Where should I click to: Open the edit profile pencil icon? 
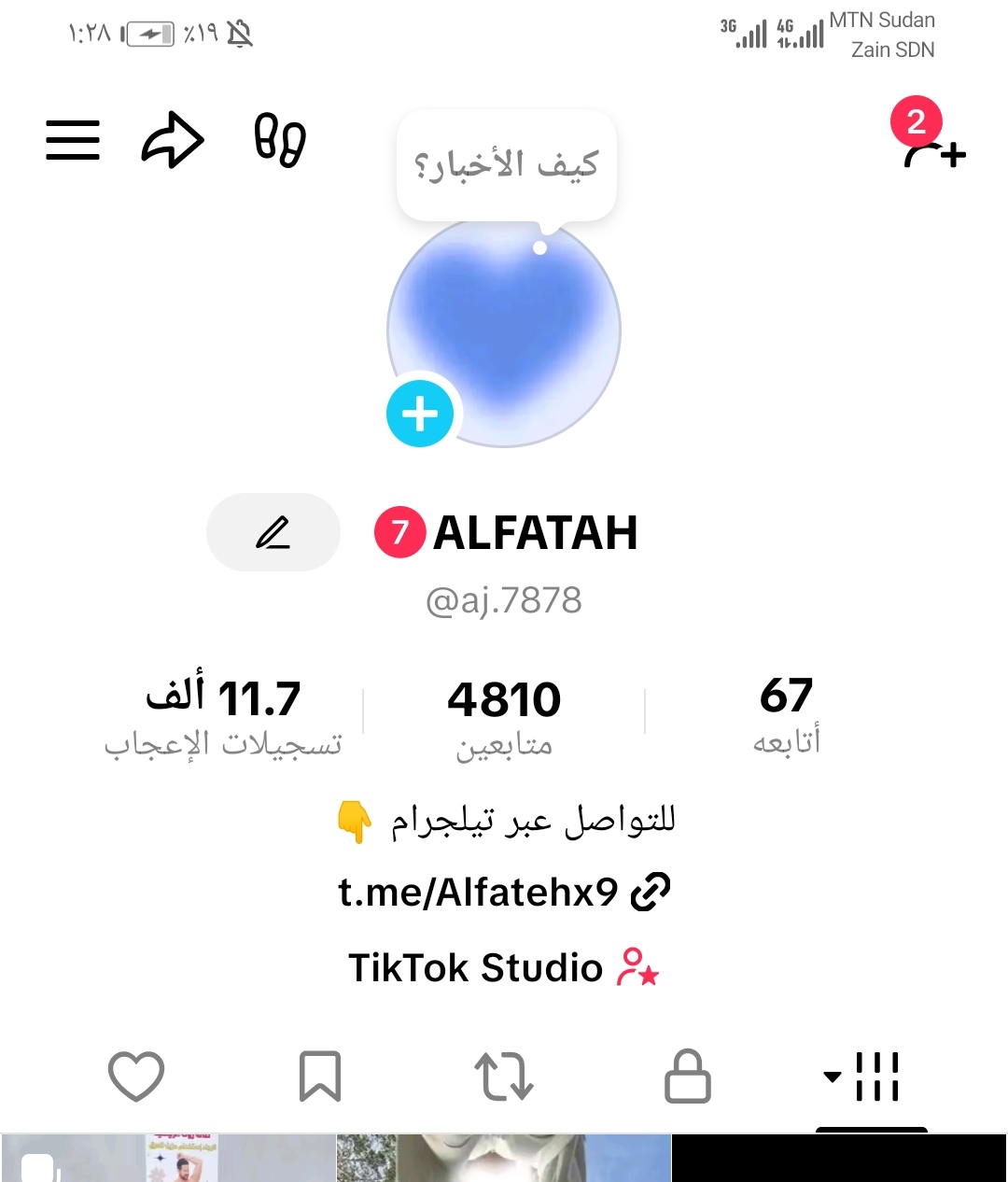pyautogui.click(x=273, y=532)
